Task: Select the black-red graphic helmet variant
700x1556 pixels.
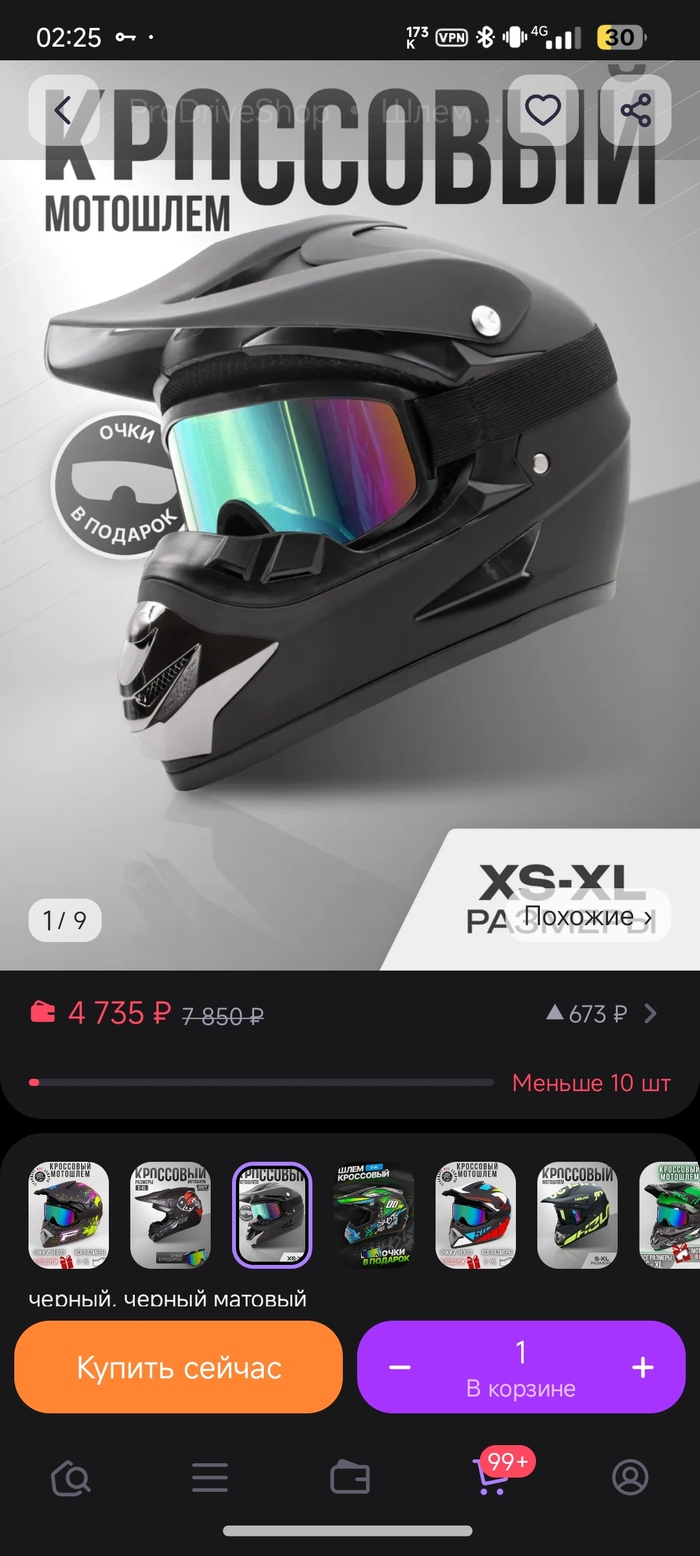Action: pyautogui.click(x=170, y=1215)
